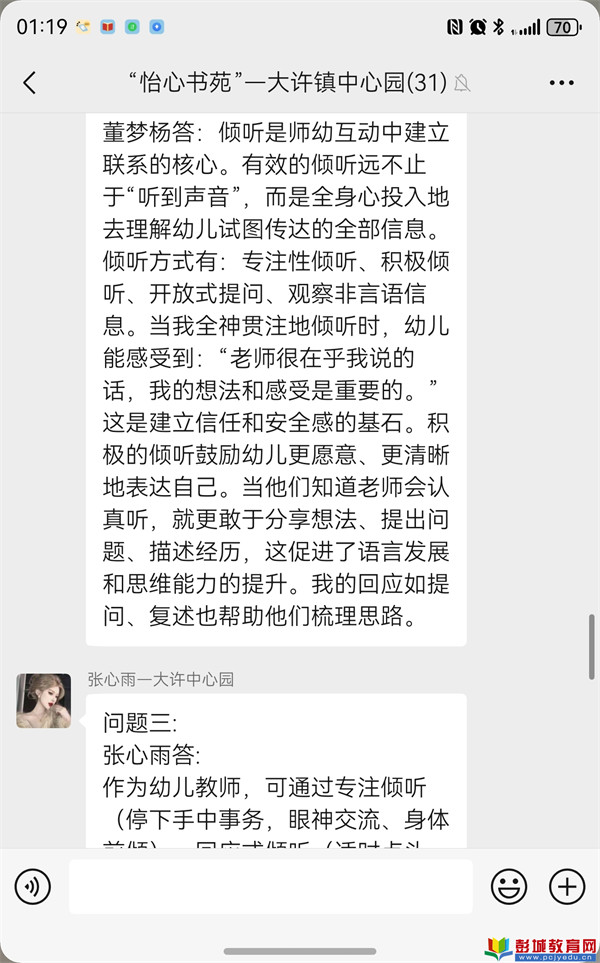Tap the message input field

270,886
